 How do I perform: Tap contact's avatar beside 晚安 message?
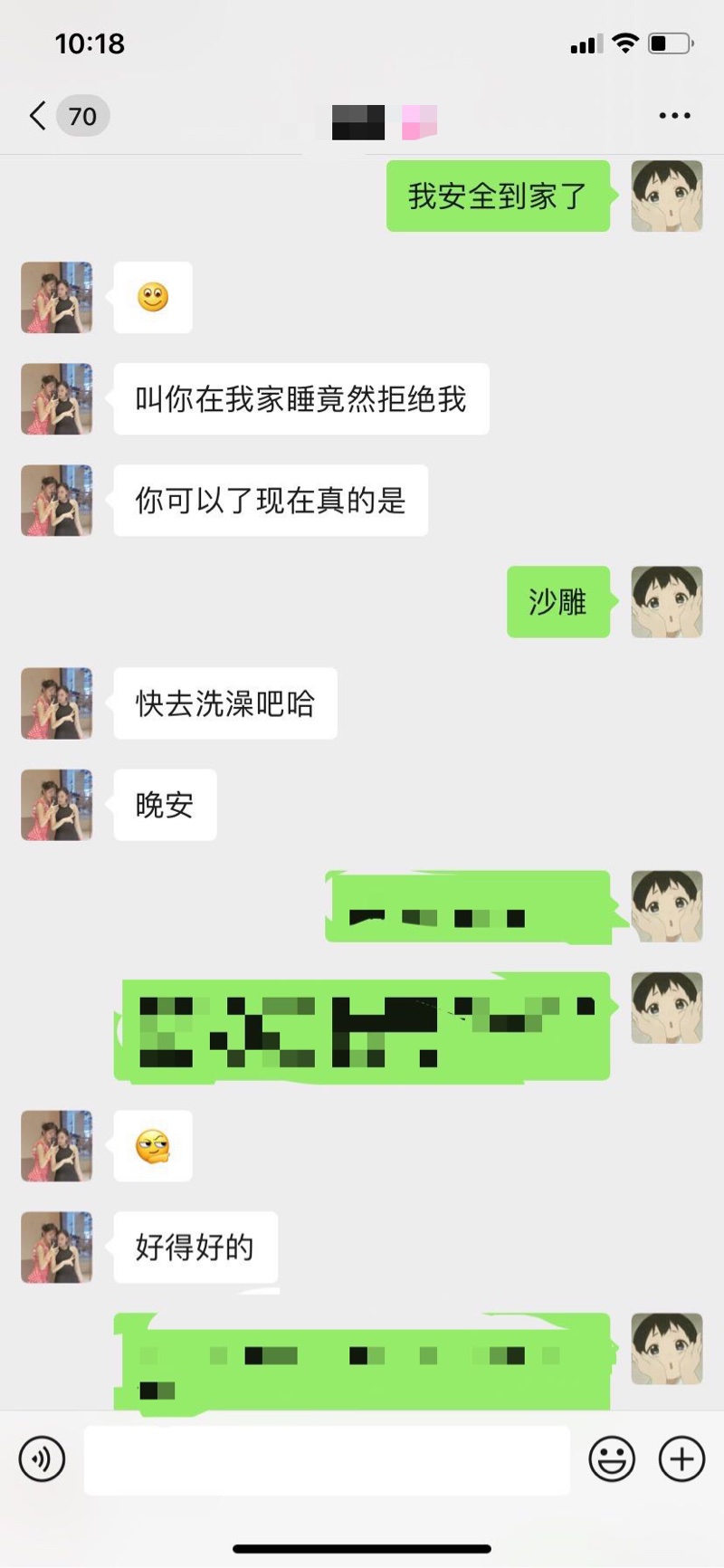point(57,805)
